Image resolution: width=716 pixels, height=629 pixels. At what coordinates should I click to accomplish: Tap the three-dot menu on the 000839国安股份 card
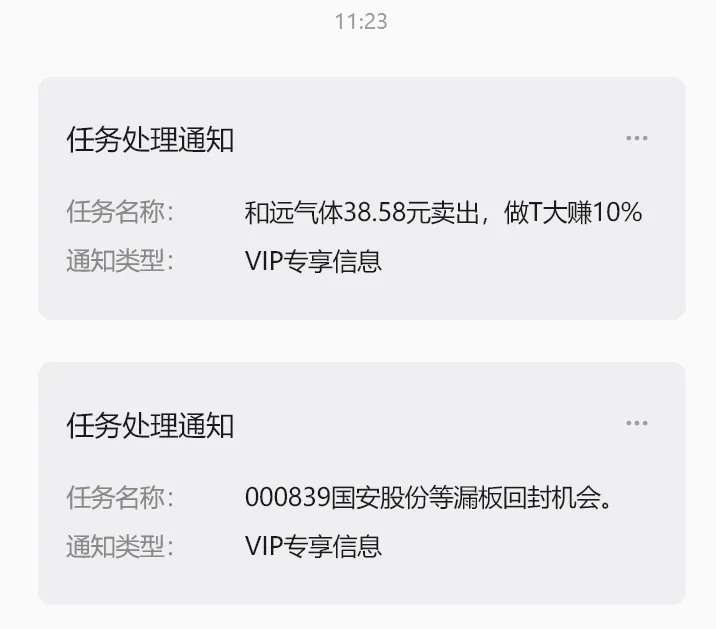point(637,423)
